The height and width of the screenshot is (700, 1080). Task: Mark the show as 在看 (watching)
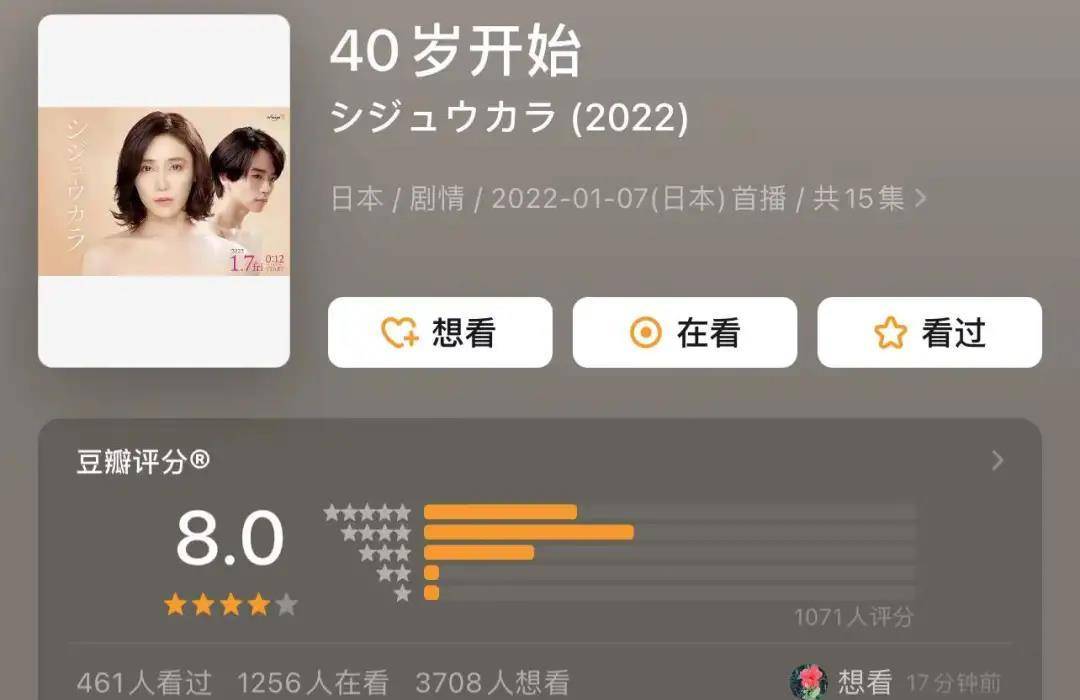685,333
